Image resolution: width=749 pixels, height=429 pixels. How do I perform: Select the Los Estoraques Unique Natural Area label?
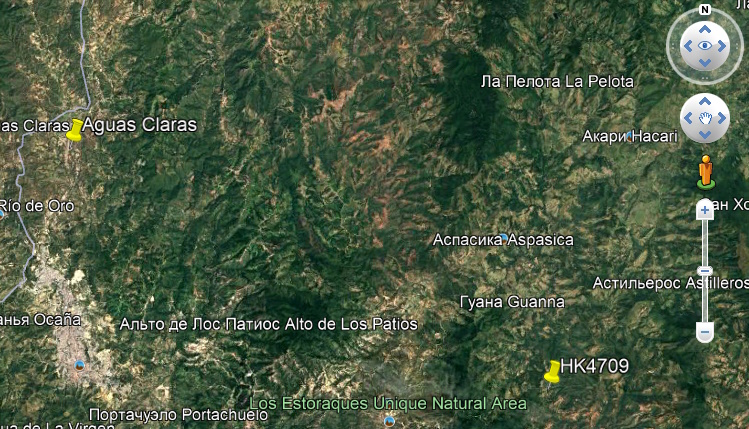[x=387, y=404]
